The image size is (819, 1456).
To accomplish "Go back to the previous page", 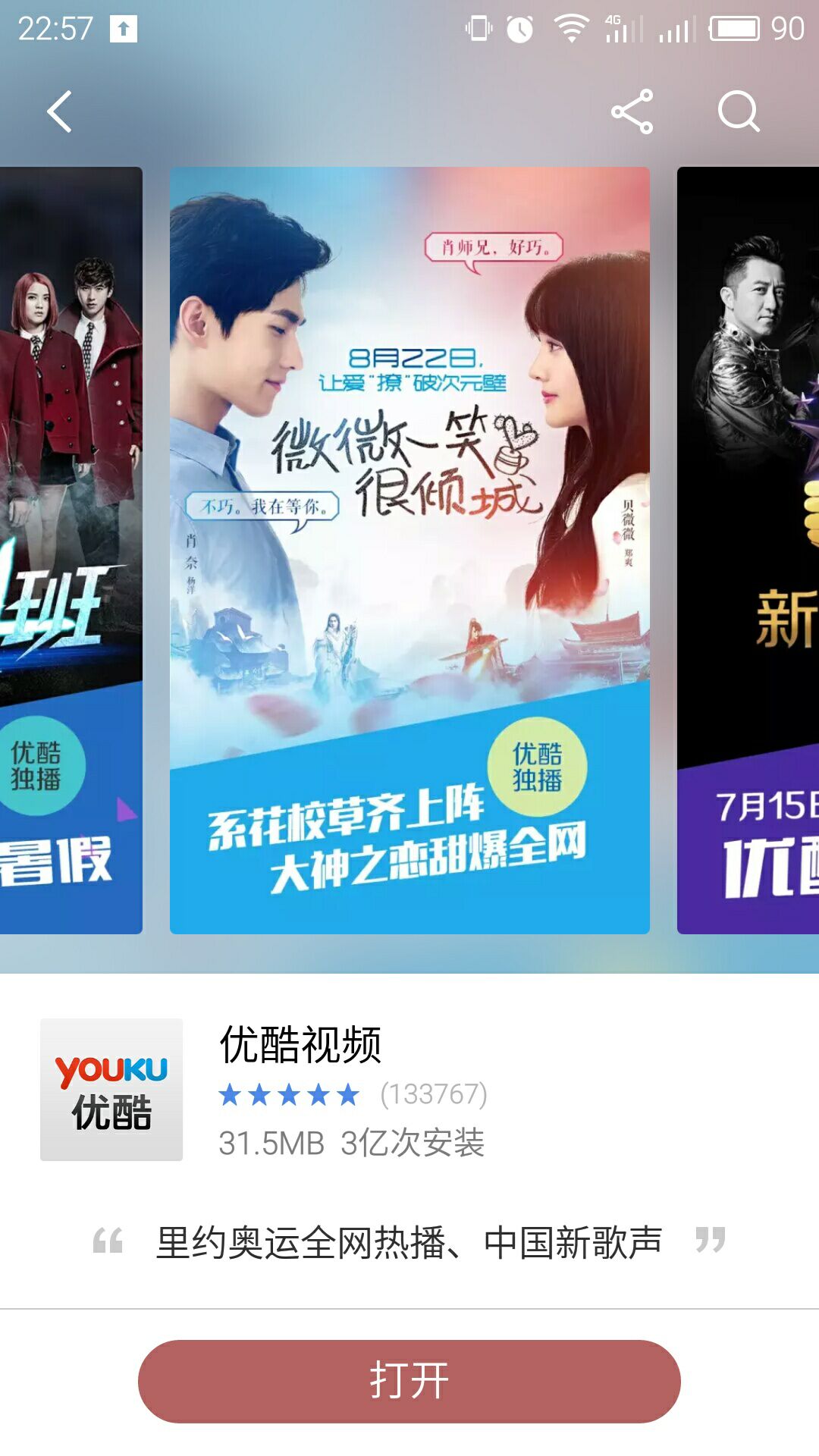I will pos(59,111).
